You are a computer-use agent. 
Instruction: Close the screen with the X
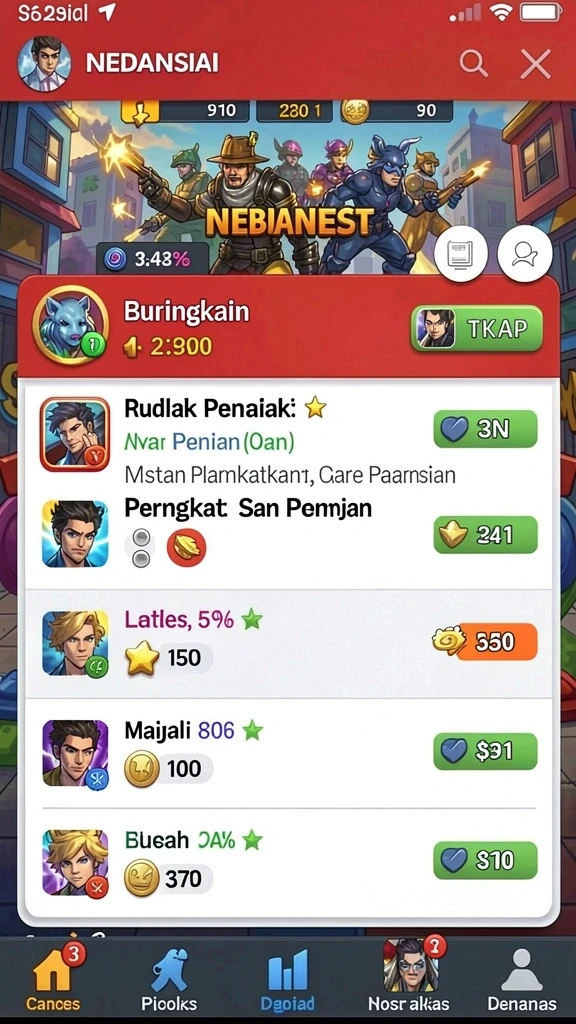coord(536,64)
